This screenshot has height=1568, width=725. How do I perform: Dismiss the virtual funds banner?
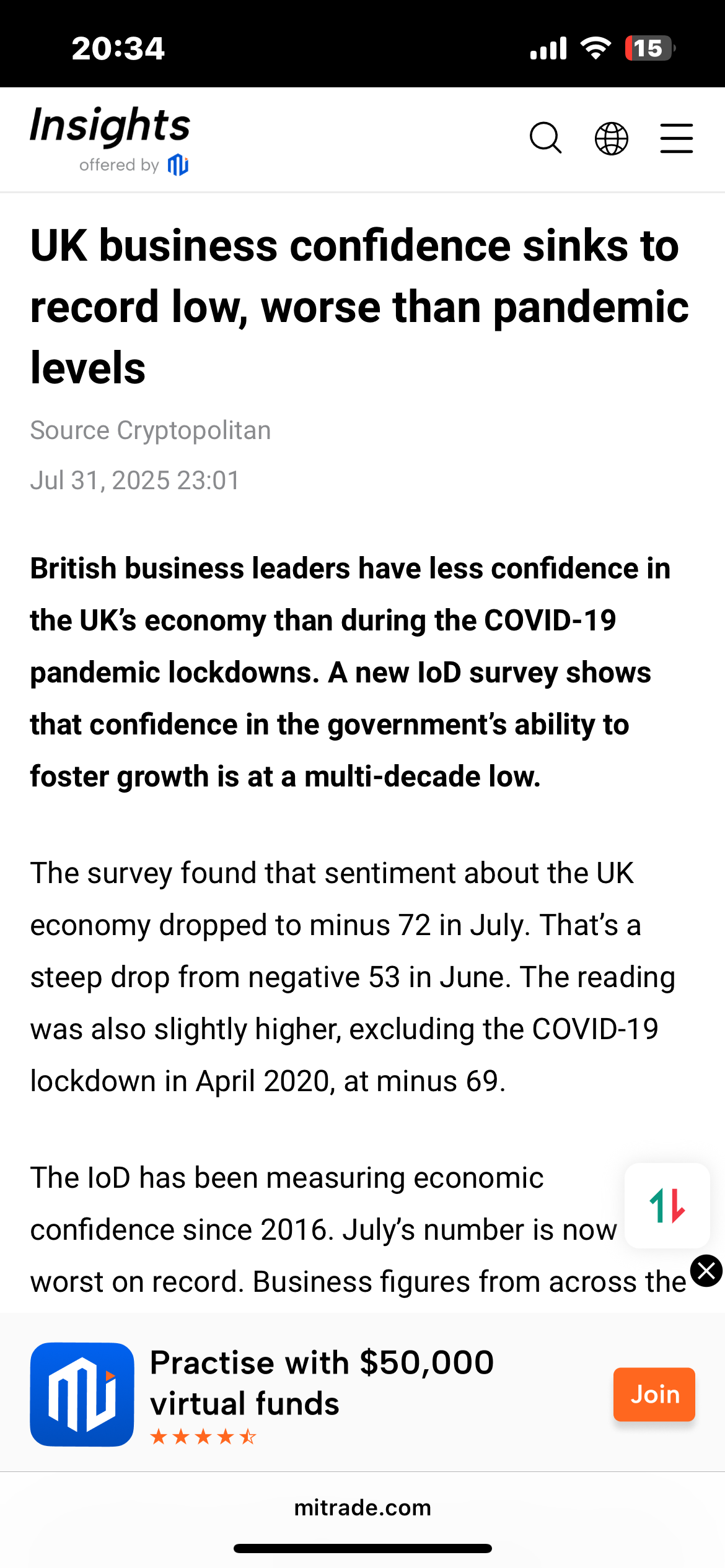(706, 1271)
